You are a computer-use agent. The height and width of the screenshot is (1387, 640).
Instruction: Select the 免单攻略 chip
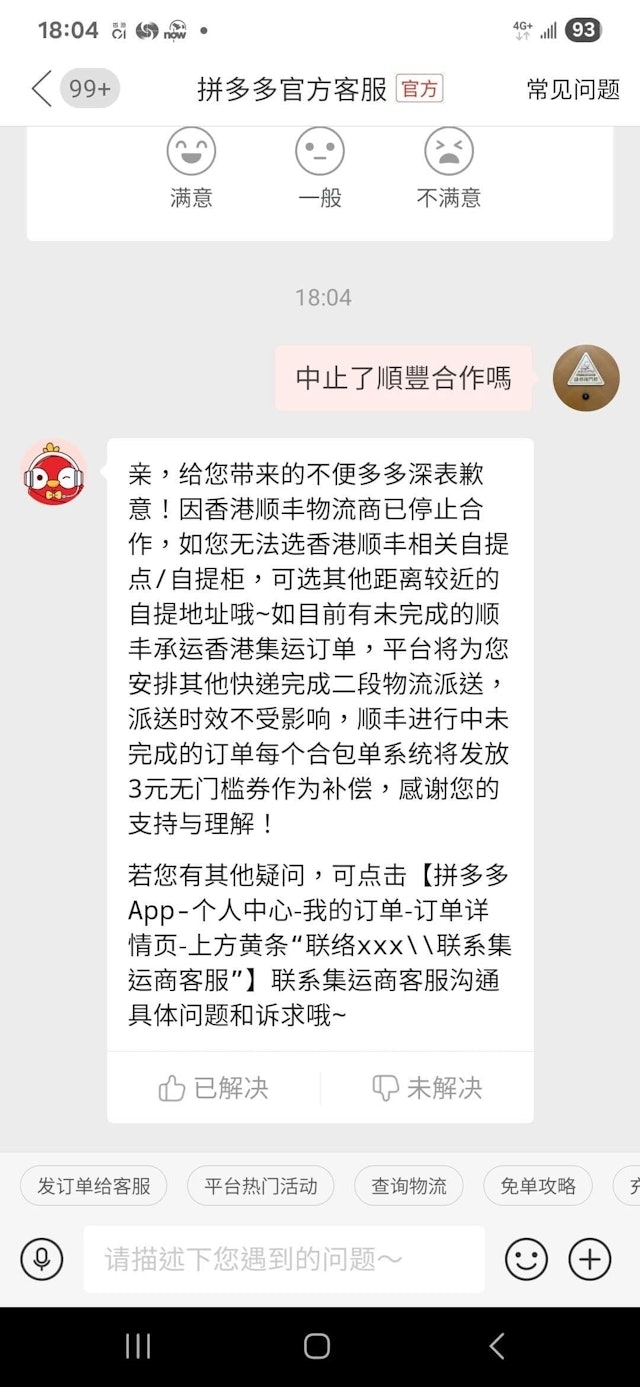538,1186
